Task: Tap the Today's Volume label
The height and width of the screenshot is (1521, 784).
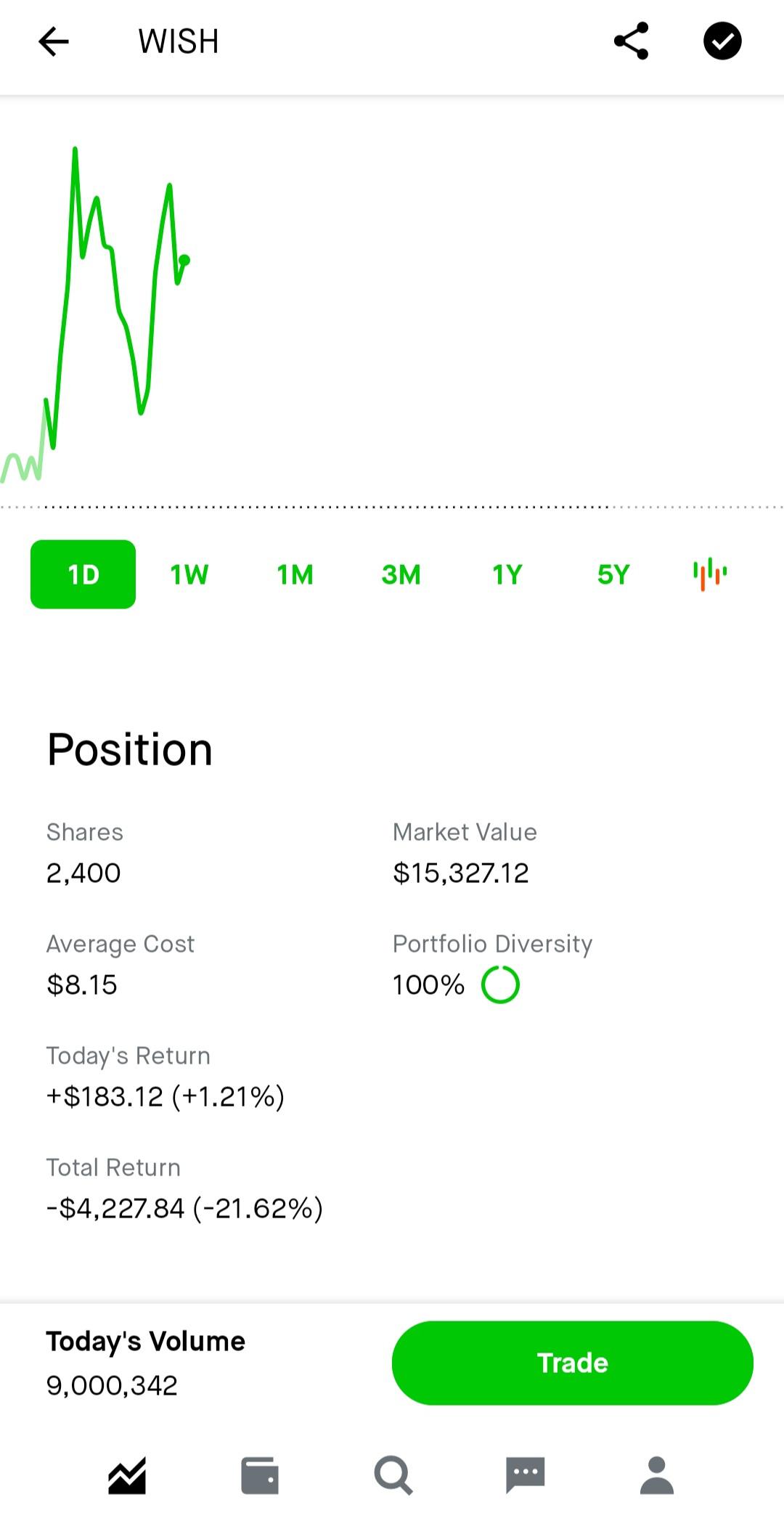Action: pyautogui.click(x=144, y=1341)
